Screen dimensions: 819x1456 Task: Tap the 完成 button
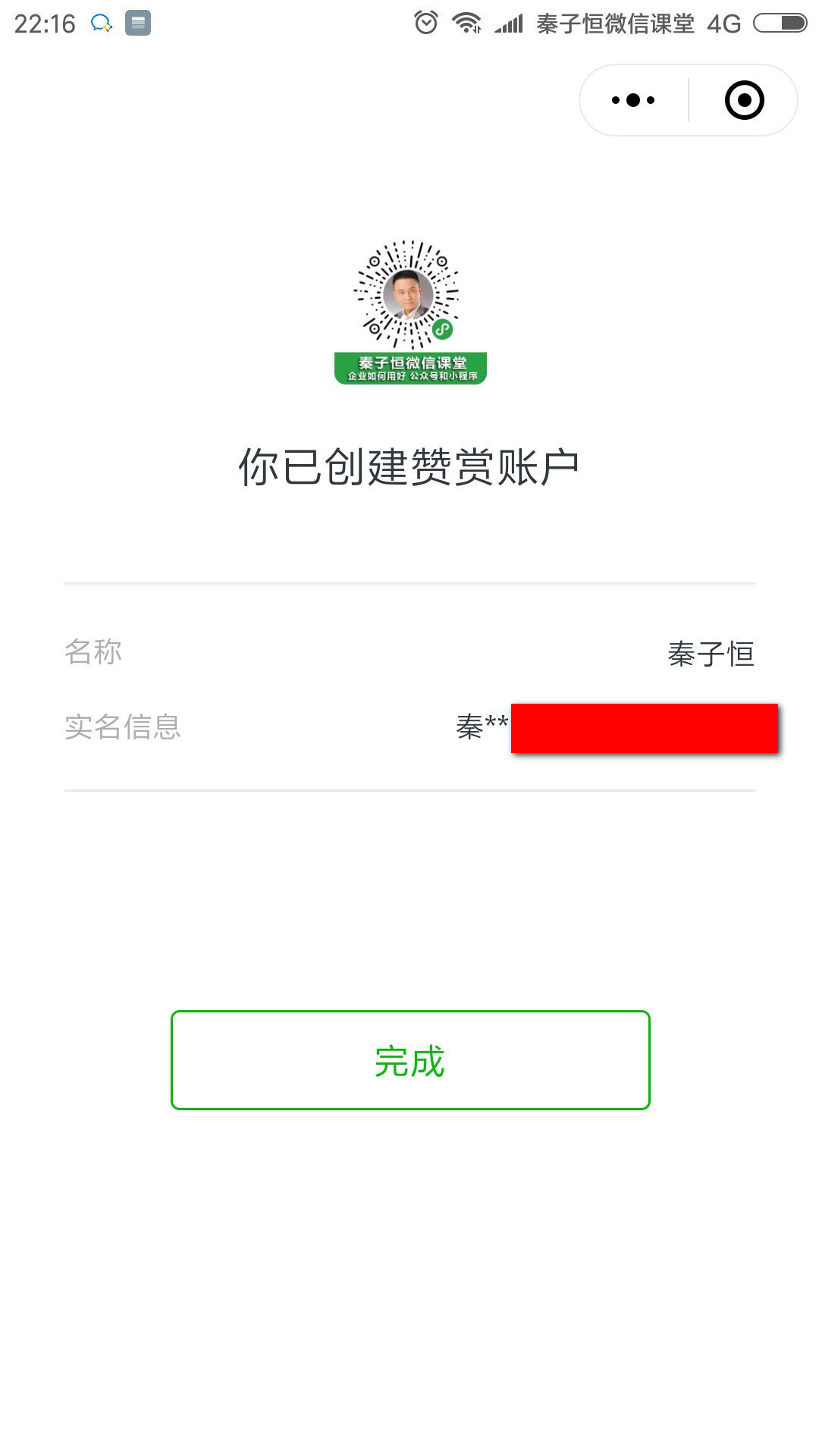[x=410, y=1059]
